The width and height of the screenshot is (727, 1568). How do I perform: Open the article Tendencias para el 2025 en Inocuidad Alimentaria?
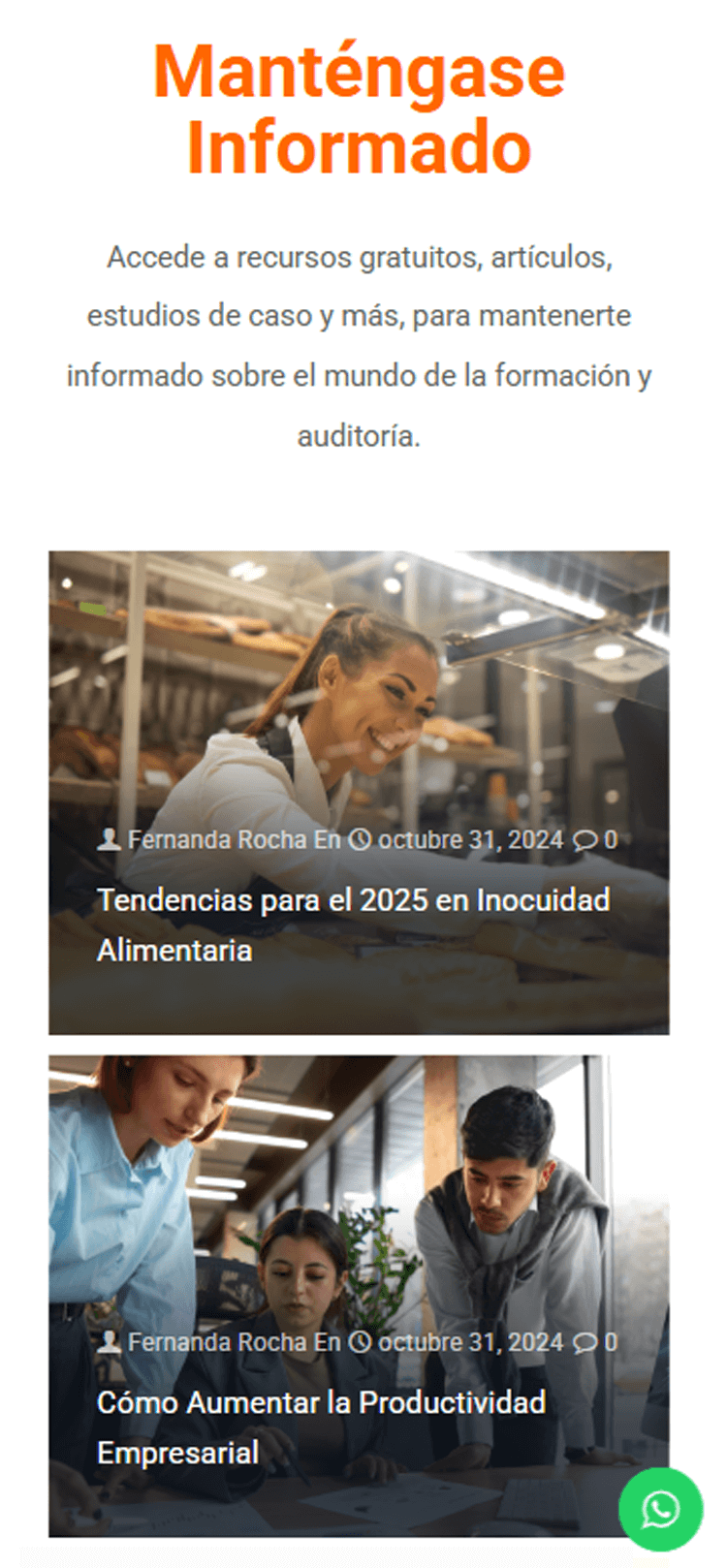pos(353,901)
